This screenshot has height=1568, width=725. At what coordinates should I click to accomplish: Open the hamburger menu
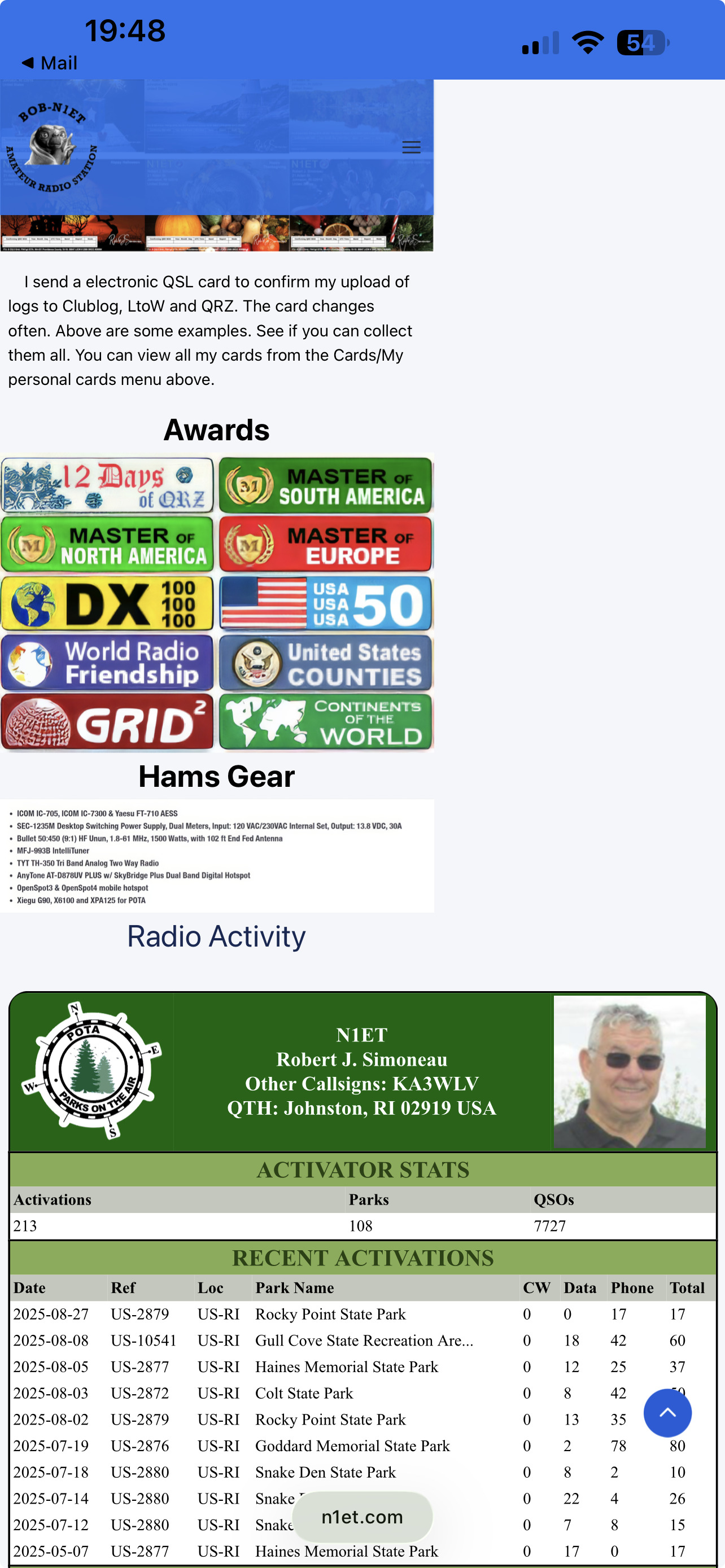pyautogui.click(x=411, y=147)
